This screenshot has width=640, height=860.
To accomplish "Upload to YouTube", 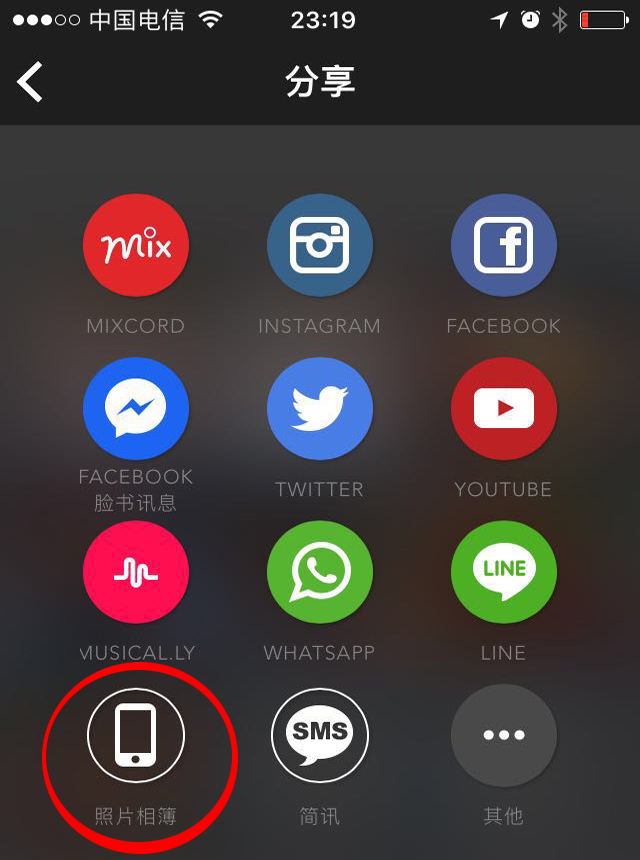I will click(x=503, y=409).
